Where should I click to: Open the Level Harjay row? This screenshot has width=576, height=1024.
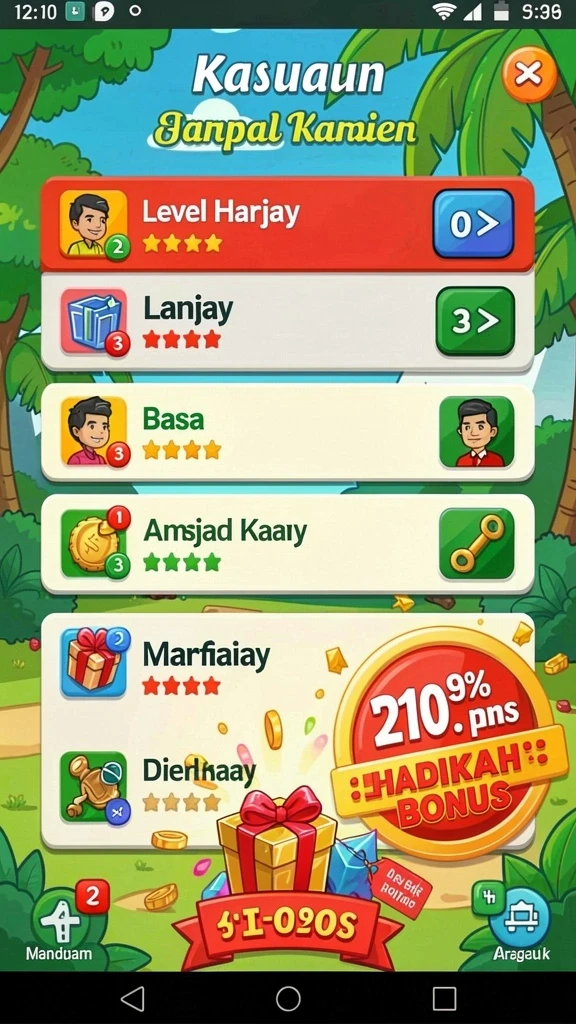tap(288, 224)
